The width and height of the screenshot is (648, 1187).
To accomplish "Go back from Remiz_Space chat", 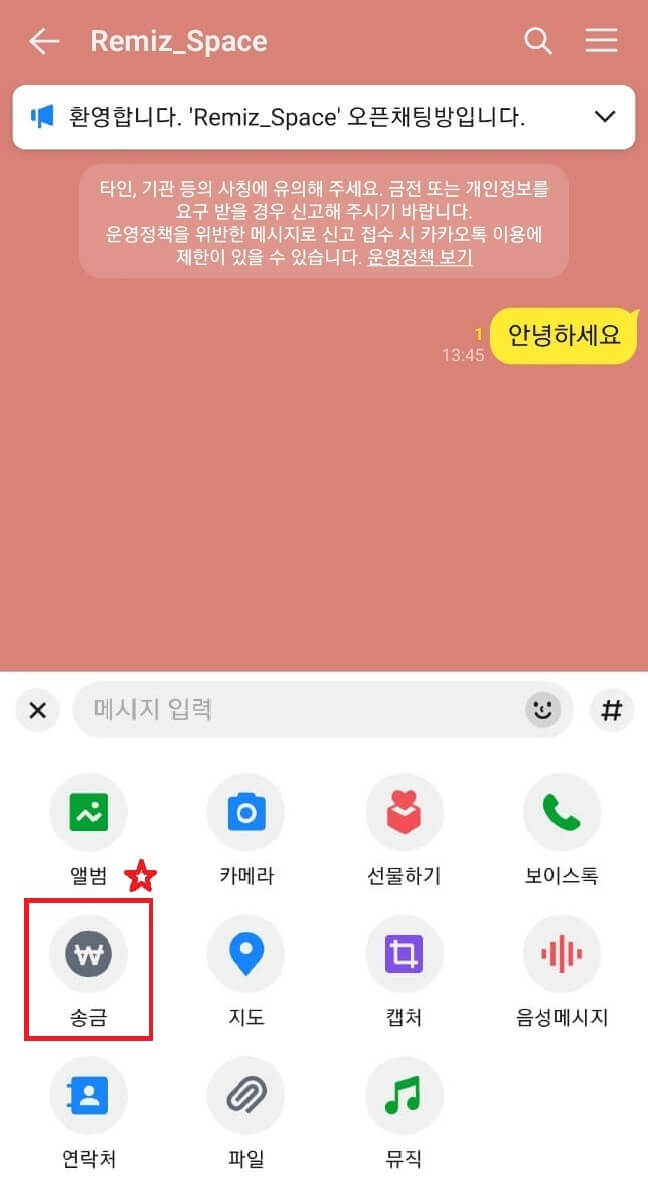I will click(44, 41).
